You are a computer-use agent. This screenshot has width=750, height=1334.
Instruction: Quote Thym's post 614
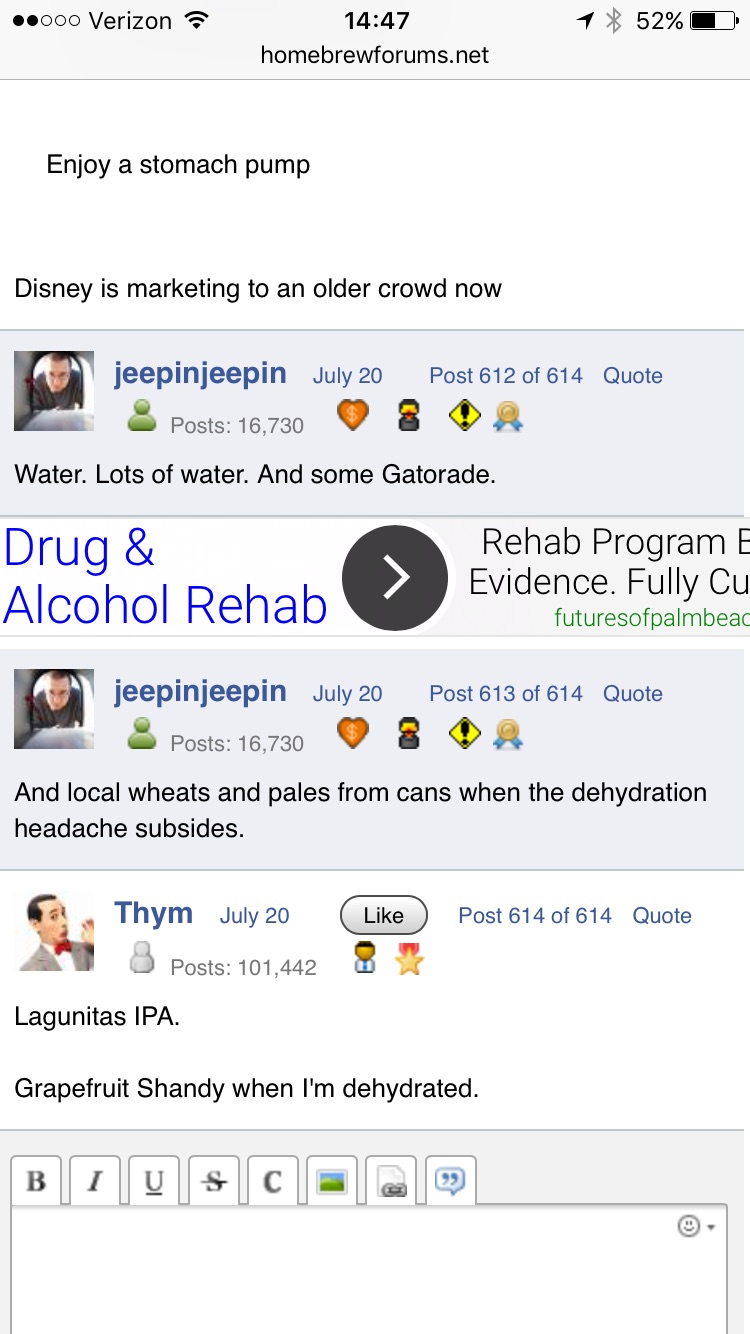click(662, 916)
